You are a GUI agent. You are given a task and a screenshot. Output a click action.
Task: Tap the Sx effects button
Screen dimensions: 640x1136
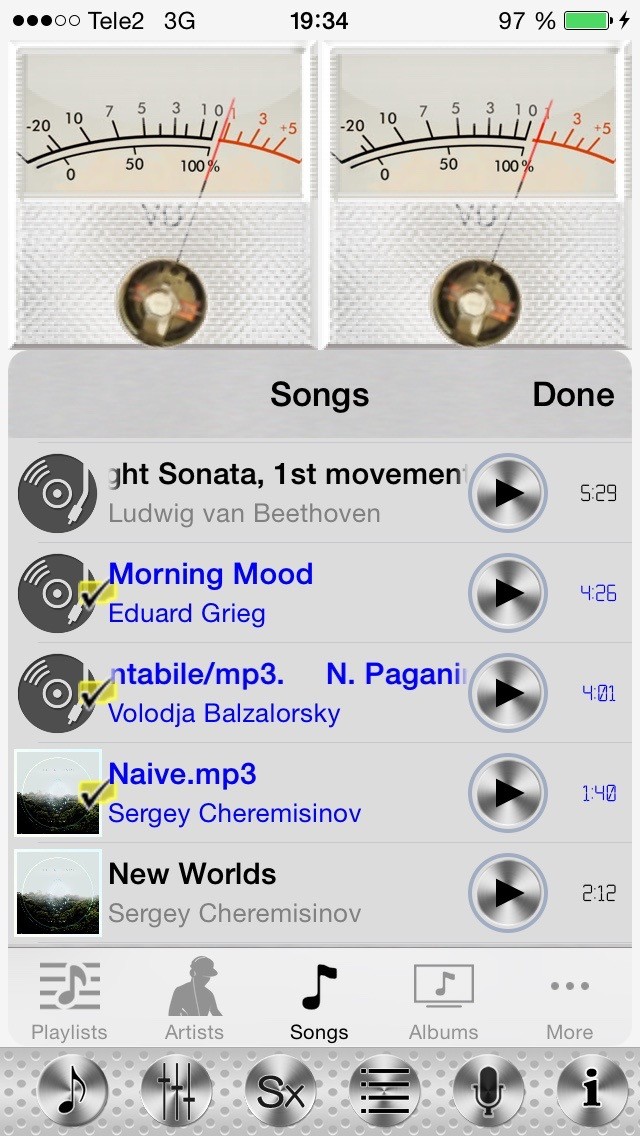280,1091
